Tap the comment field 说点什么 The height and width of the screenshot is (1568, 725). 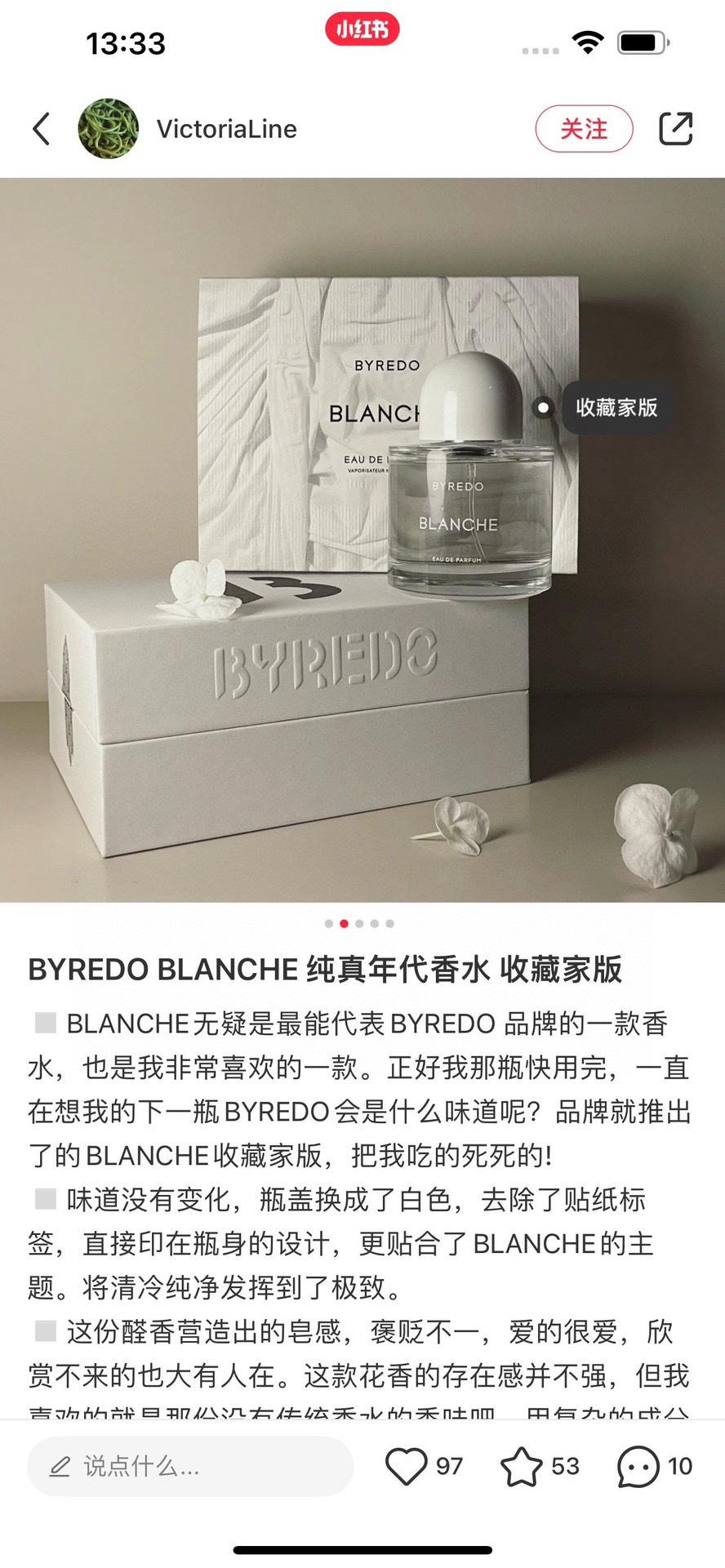[x=189, y=1467]
